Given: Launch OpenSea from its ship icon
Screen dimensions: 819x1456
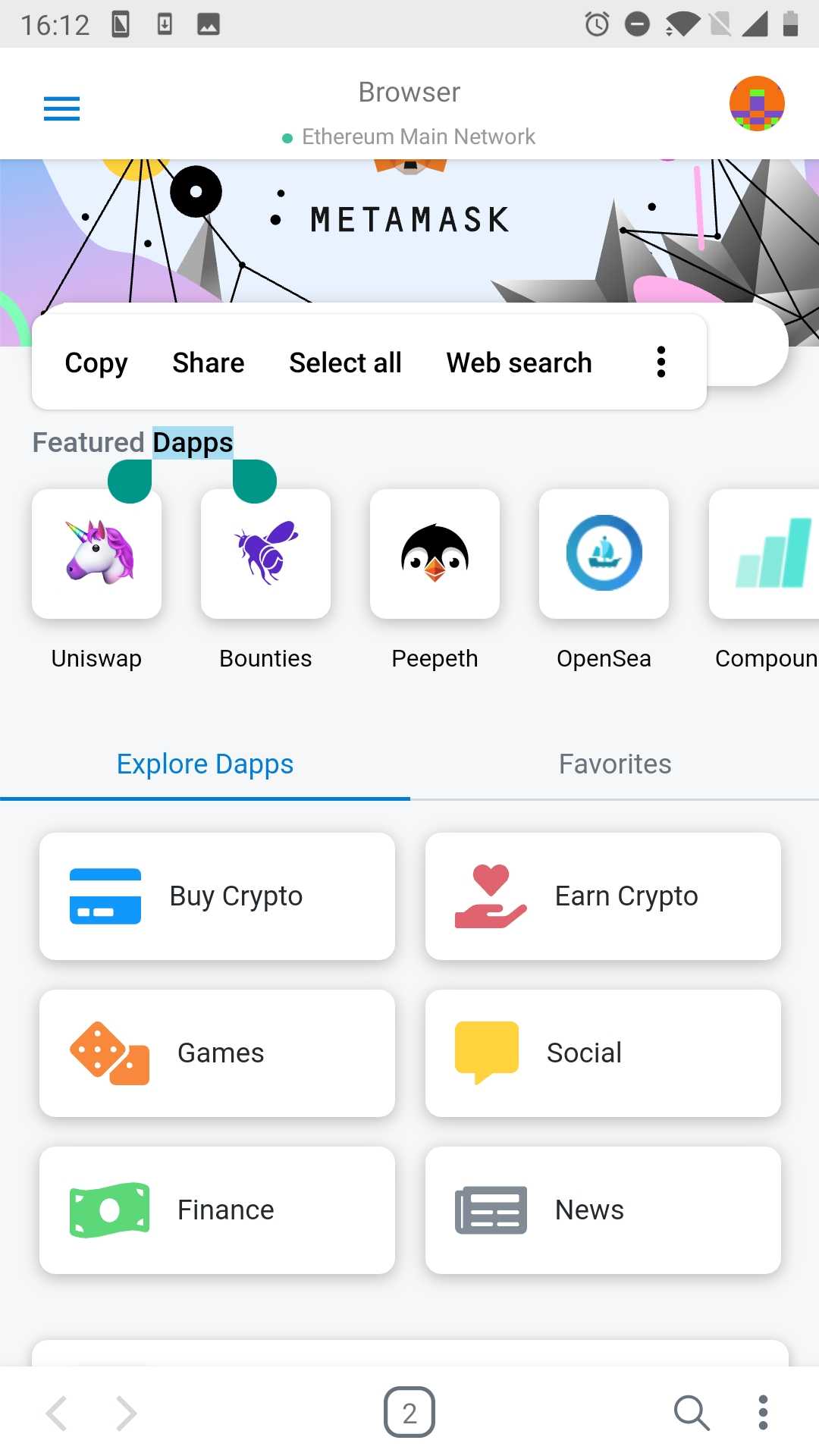Looking at the screenshot, I should pos(604,554).
